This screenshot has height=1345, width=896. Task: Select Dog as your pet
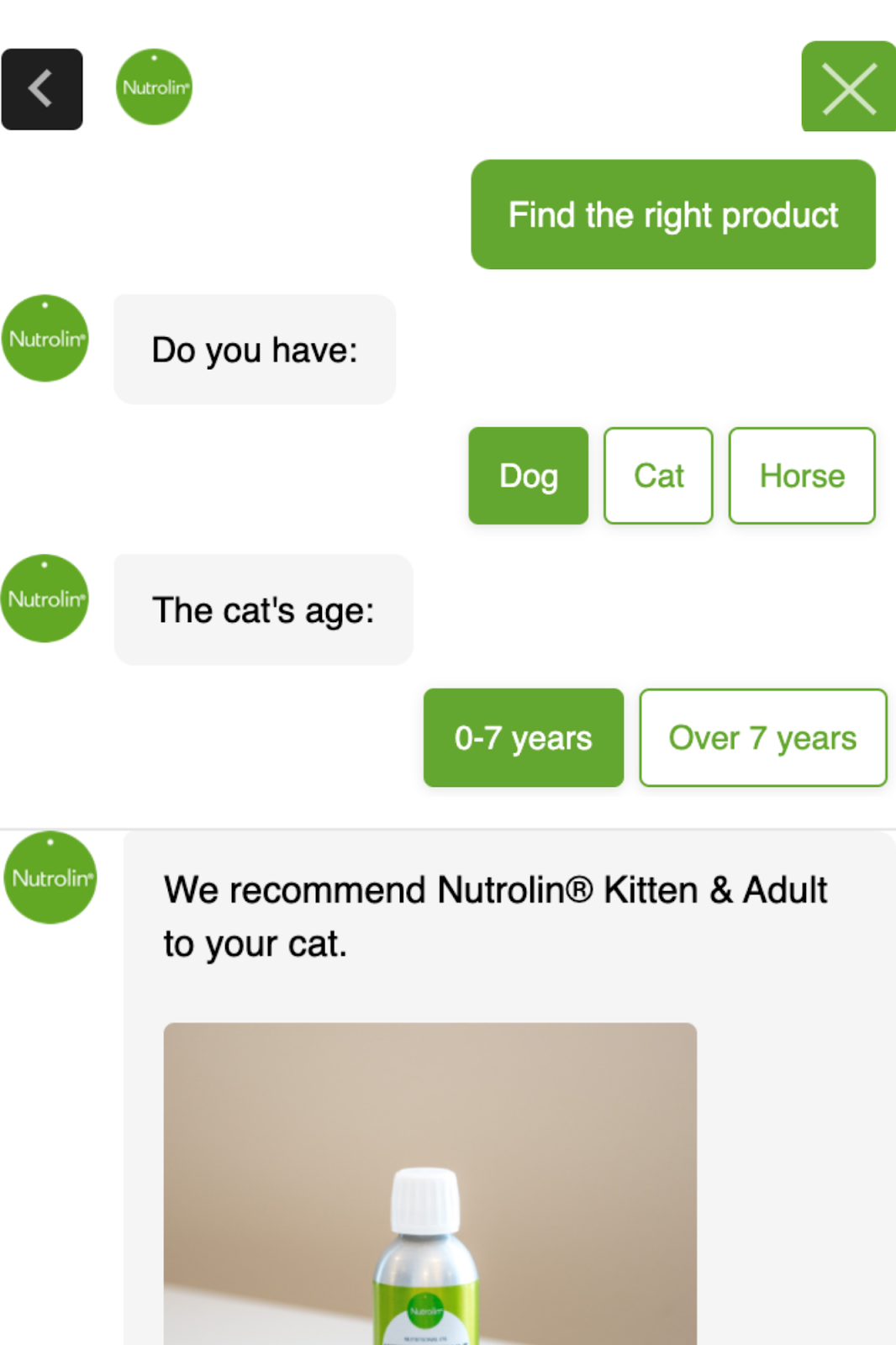tap(528, 476)
